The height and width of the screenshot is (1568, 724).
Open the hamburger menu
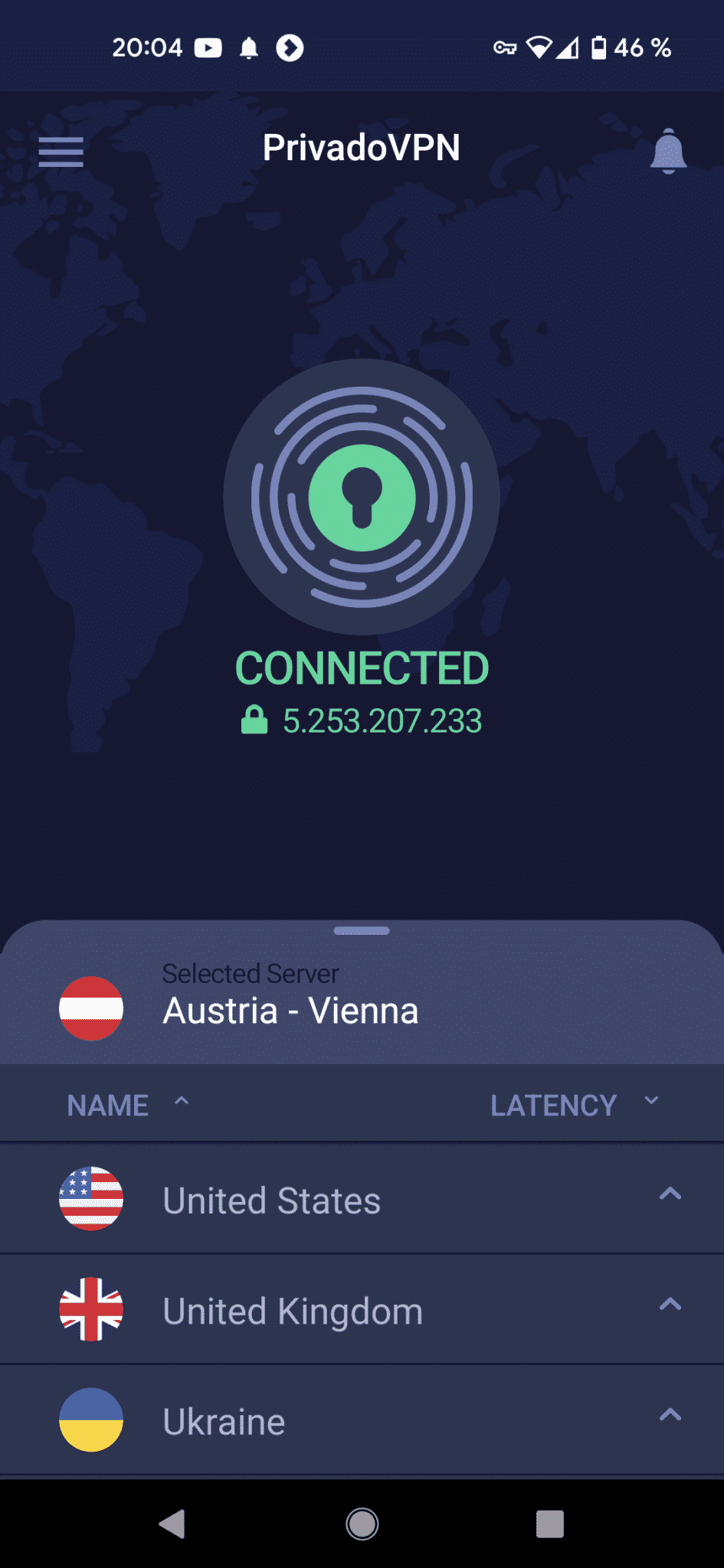pos(61,152)
